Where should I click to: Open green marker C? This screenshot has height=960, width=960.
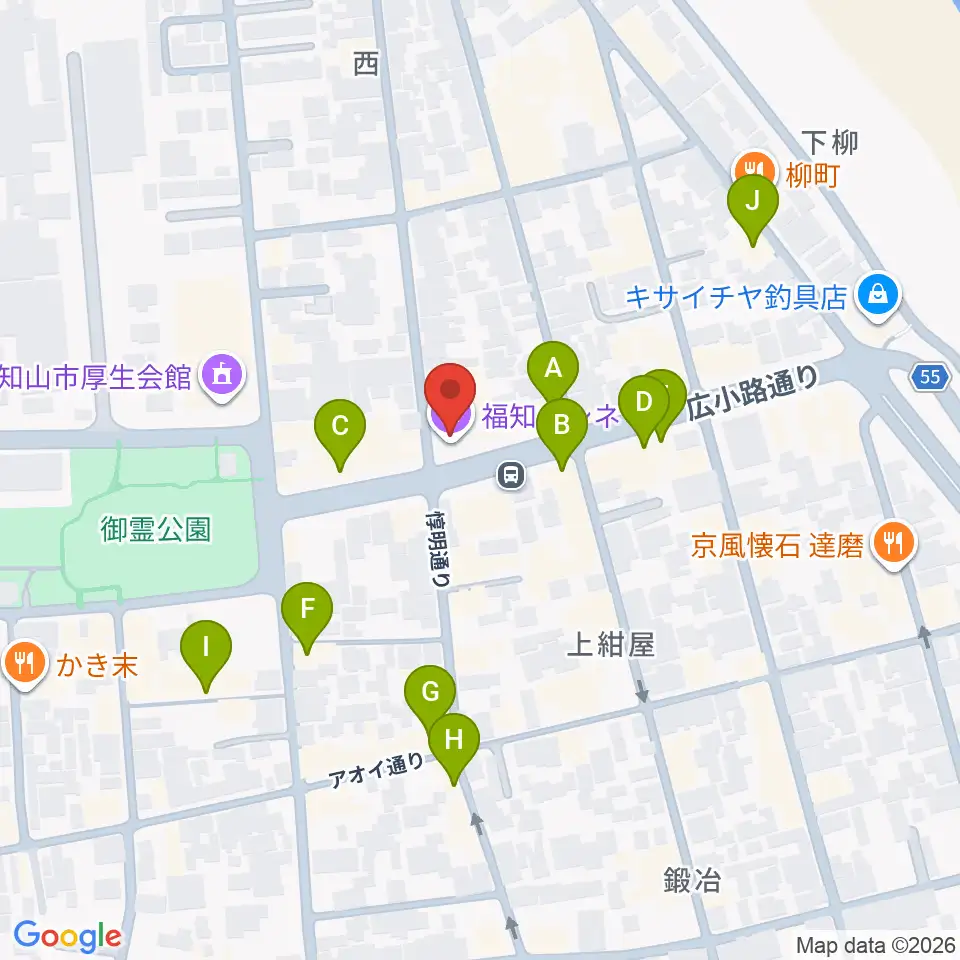pyautogui.click(x=340, y=427)
